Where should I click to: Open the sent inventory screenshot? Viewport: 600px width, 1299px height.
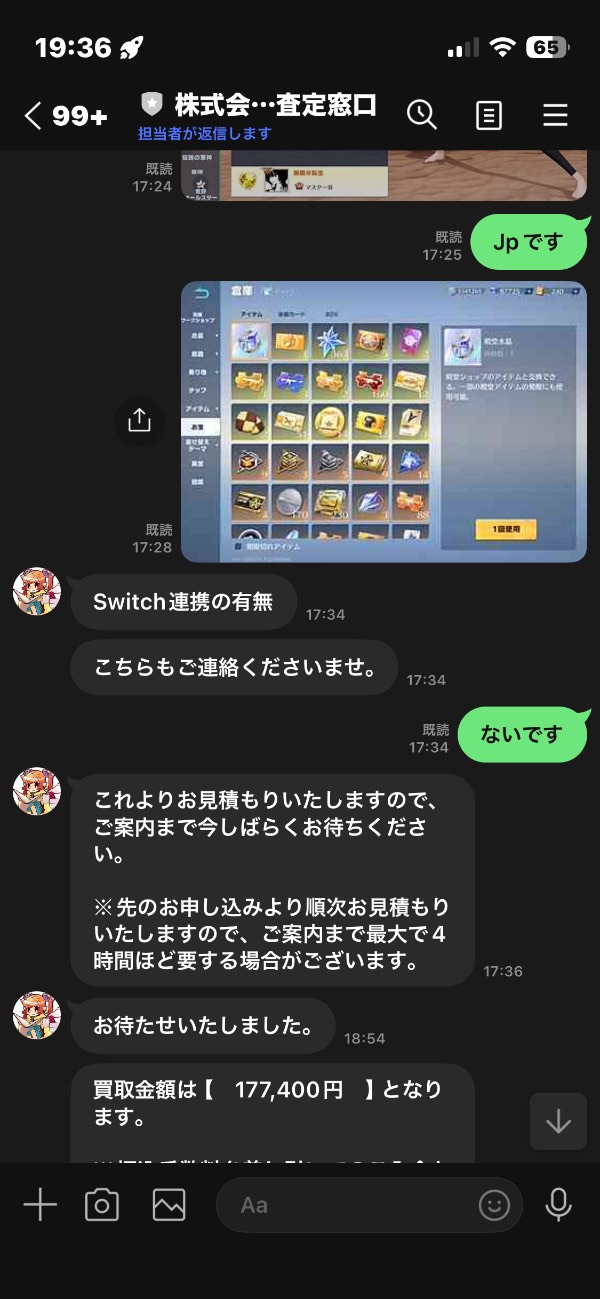click(383, 421)
